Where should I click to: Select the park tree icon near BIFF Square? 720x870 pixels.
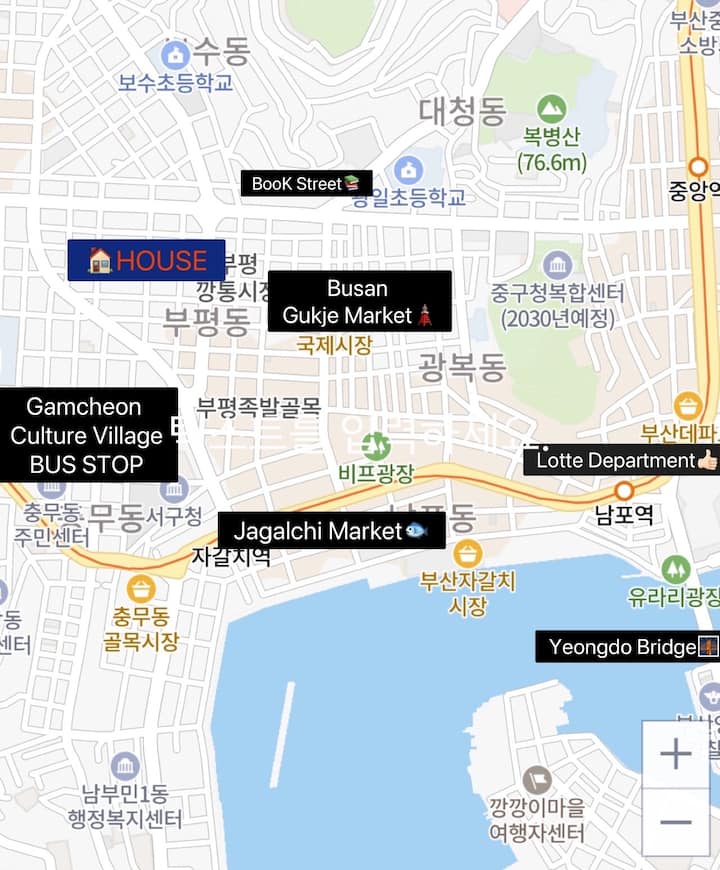(376, 445)
